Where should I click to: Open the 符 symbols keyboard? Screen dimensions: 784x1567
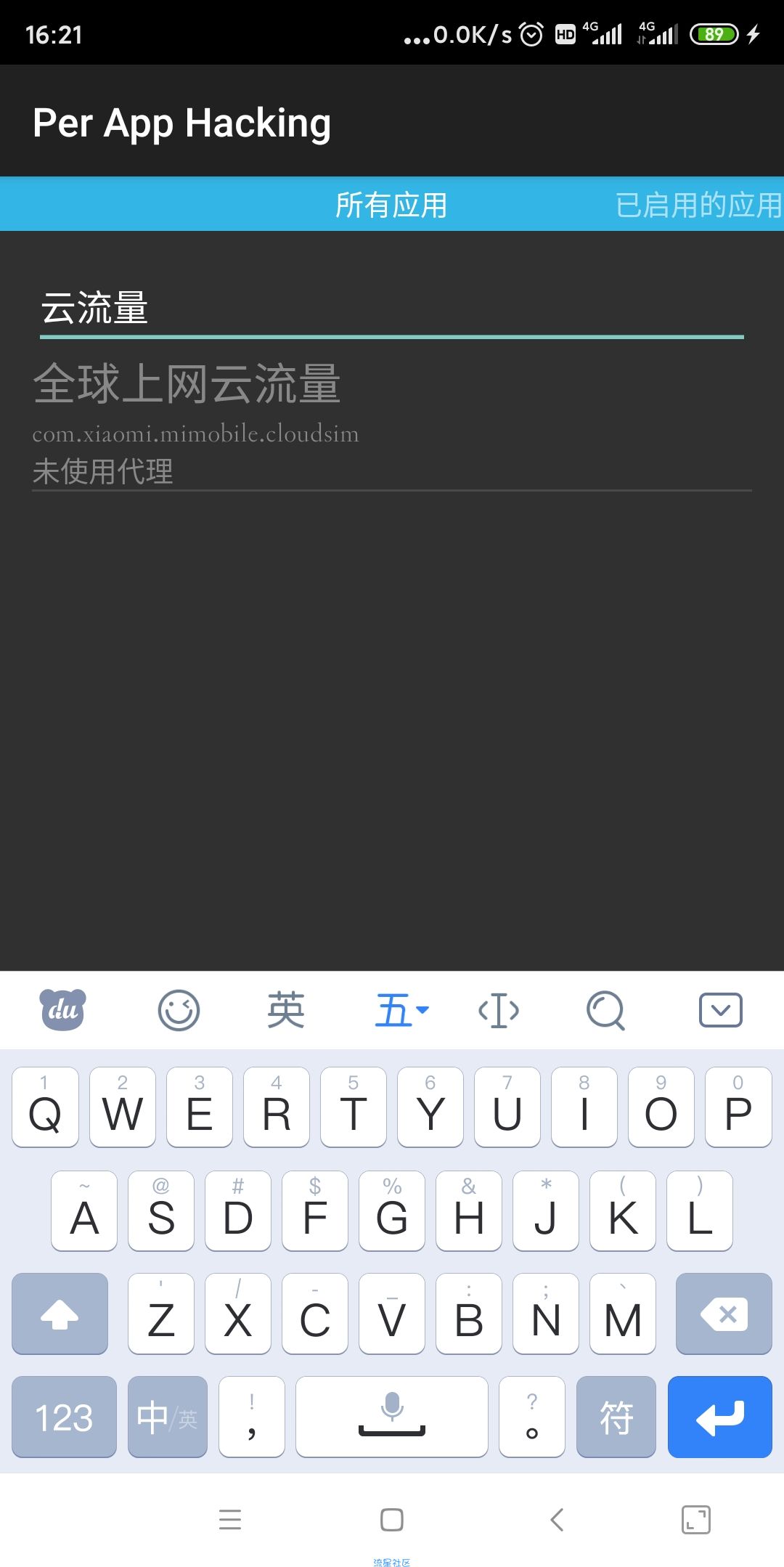pos(616,1417)
